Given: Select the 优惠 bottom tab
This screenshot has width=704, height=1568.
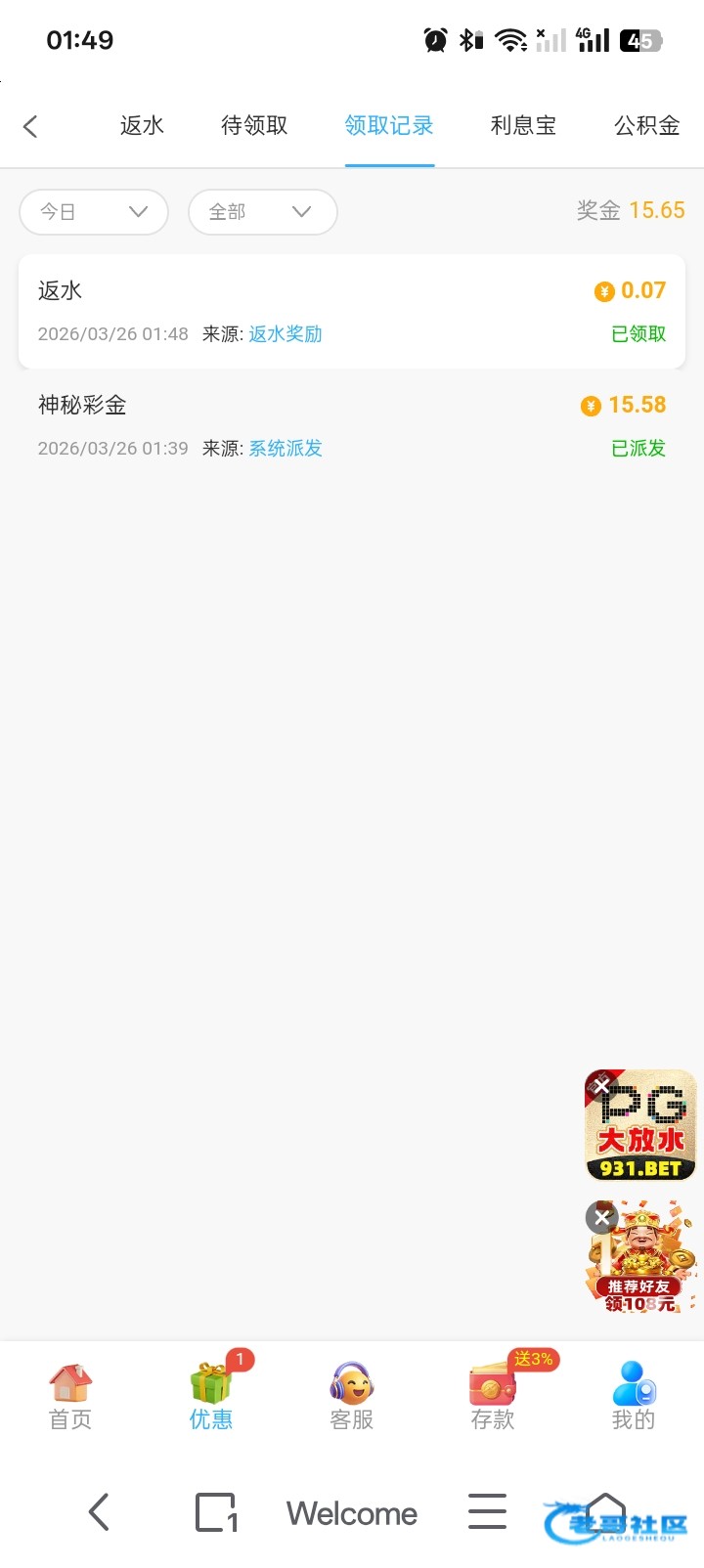Looking at the screenshot, I should [211, 1398].
